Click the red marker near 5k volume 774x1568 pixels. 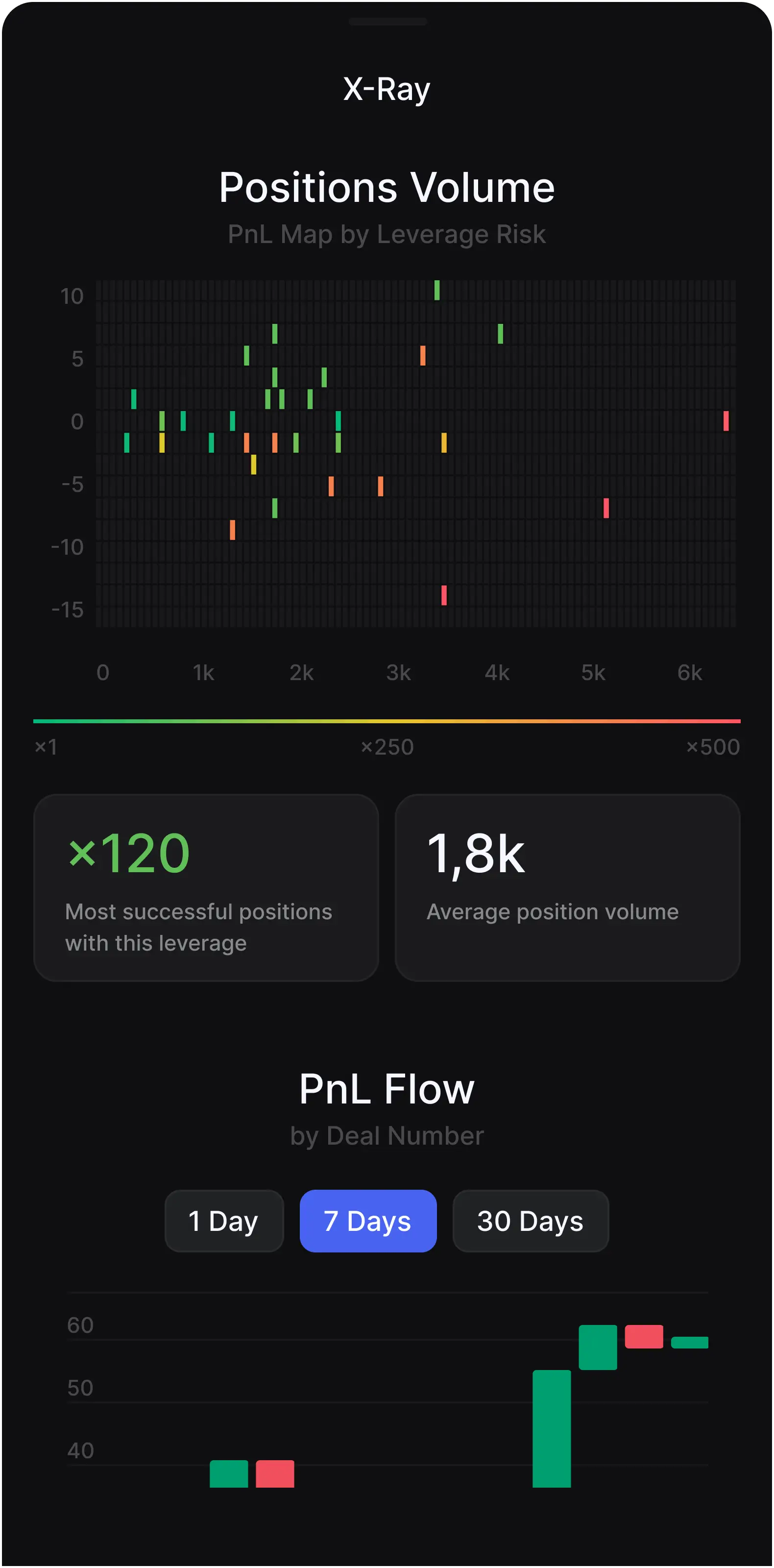click(x=605, y=508)
